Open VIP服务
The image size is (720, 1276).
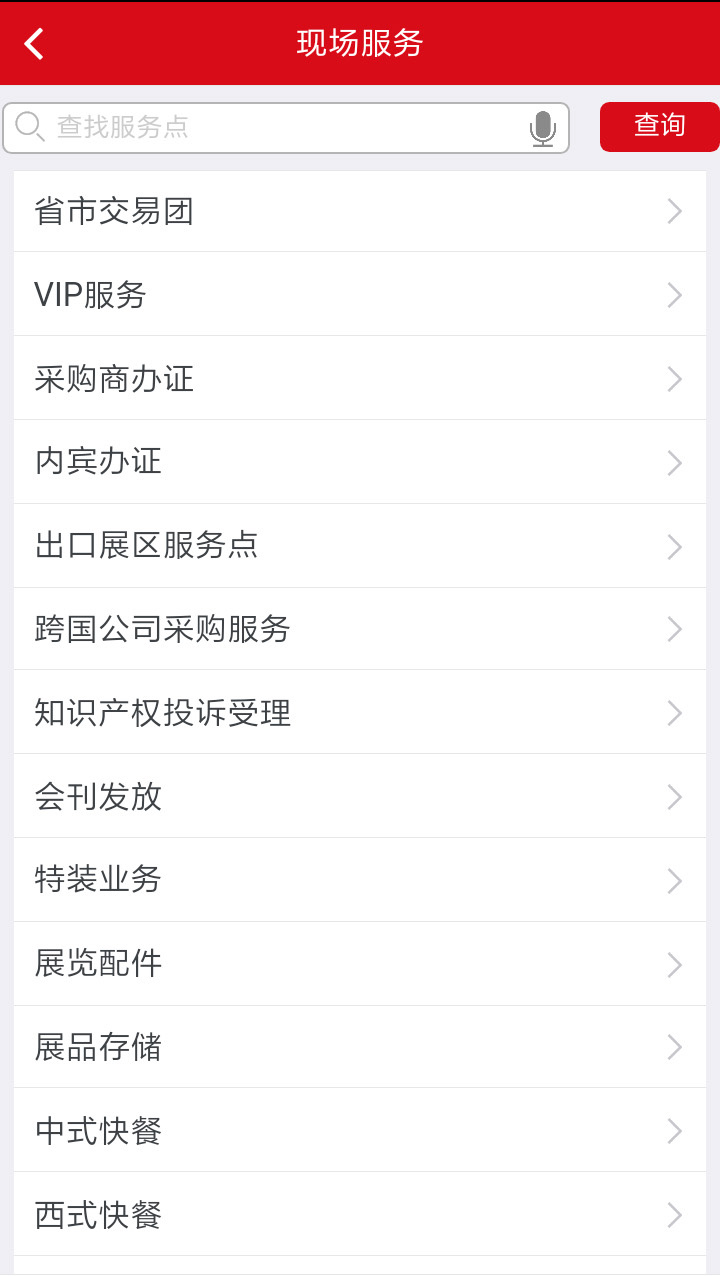[x=360, y=295]
